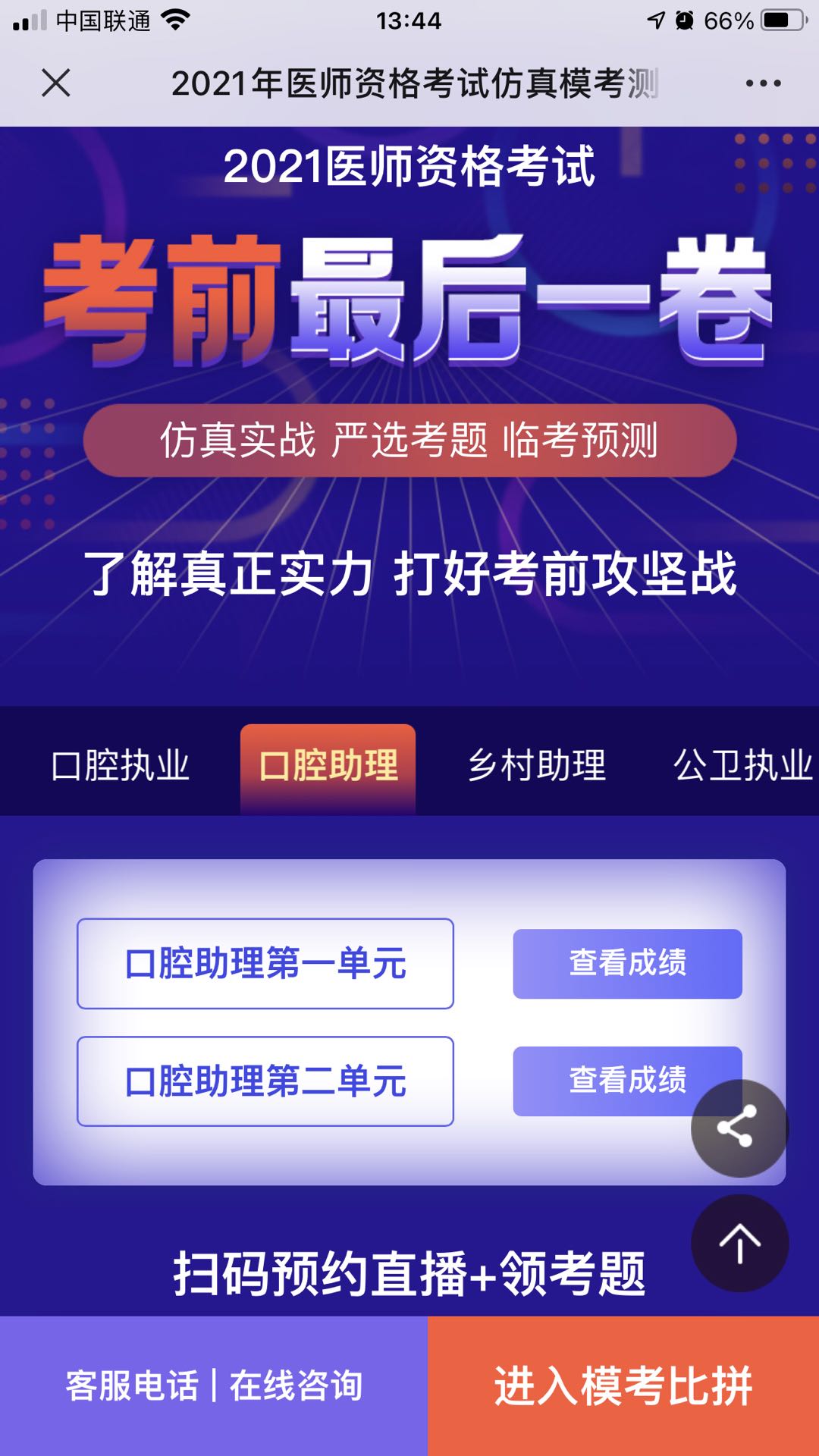Start 口腔助理第一单元 mock exam
This screenshot has width=819, height=1456.
(265, 964)
